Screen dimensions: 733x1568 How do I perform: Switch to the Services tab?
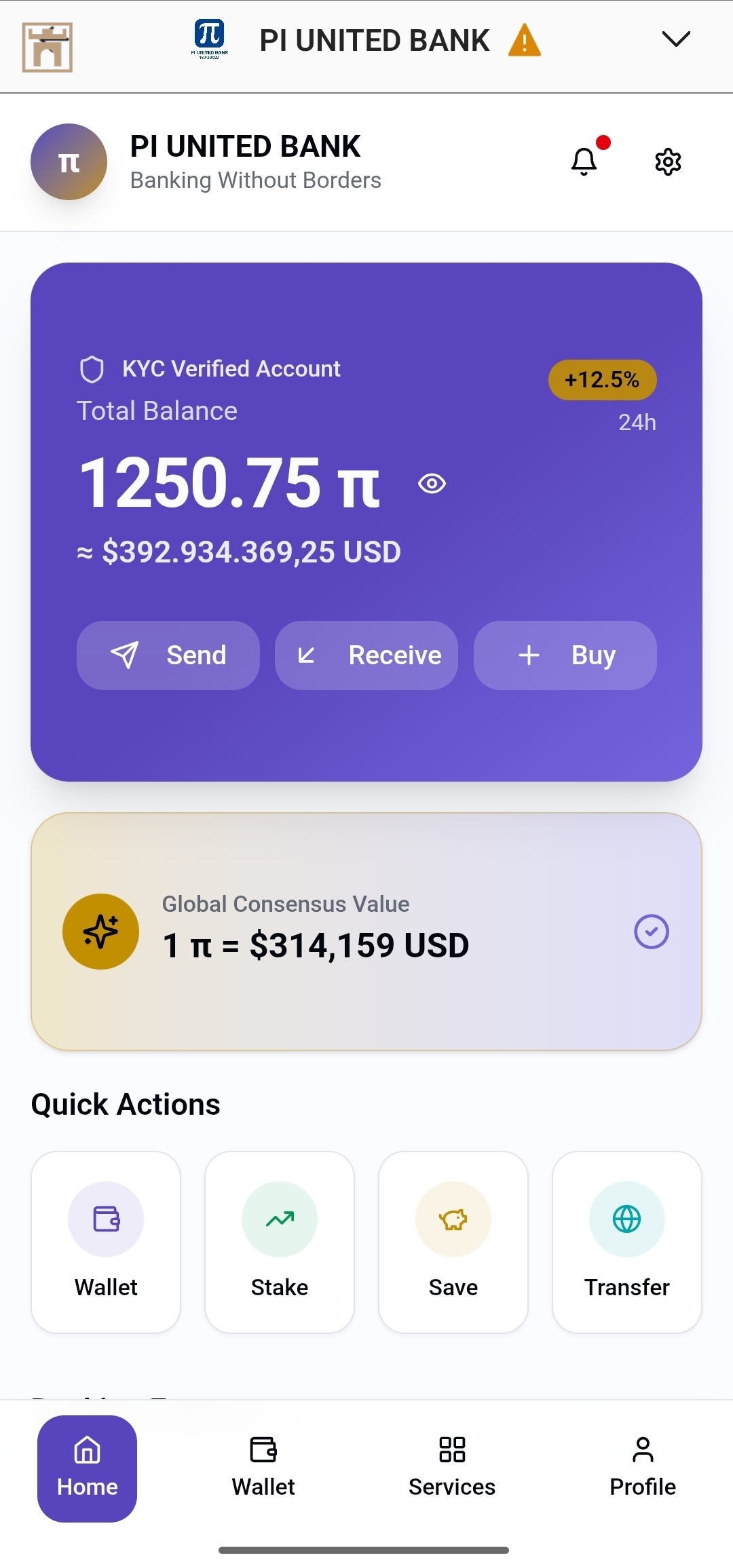(452, 1468)
